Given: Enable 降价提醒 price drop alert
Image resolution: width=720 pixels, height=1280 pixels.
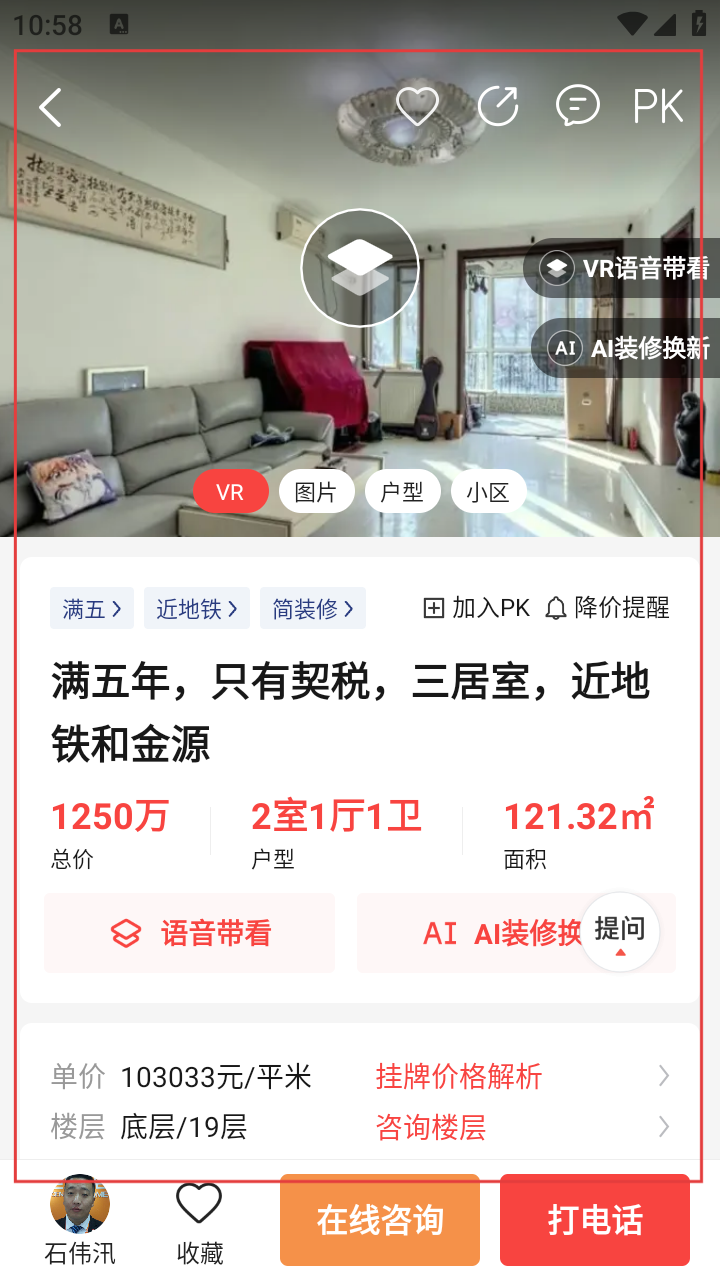Looking at the screenshot, I should click(608, 608).
